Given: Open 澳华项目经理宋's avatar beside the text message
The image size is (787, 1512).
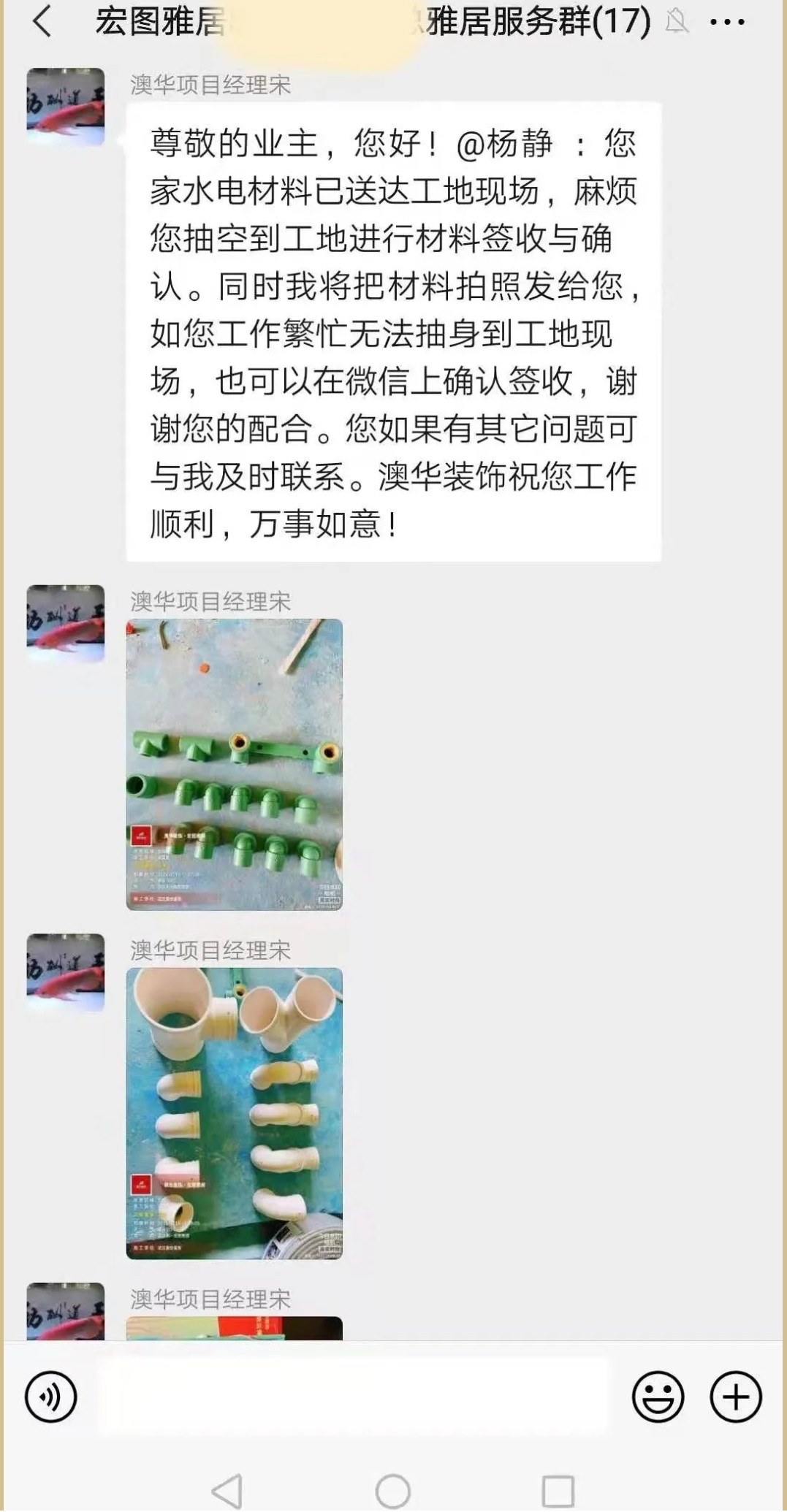Looking at the screenshot, I should pos(66,107).
